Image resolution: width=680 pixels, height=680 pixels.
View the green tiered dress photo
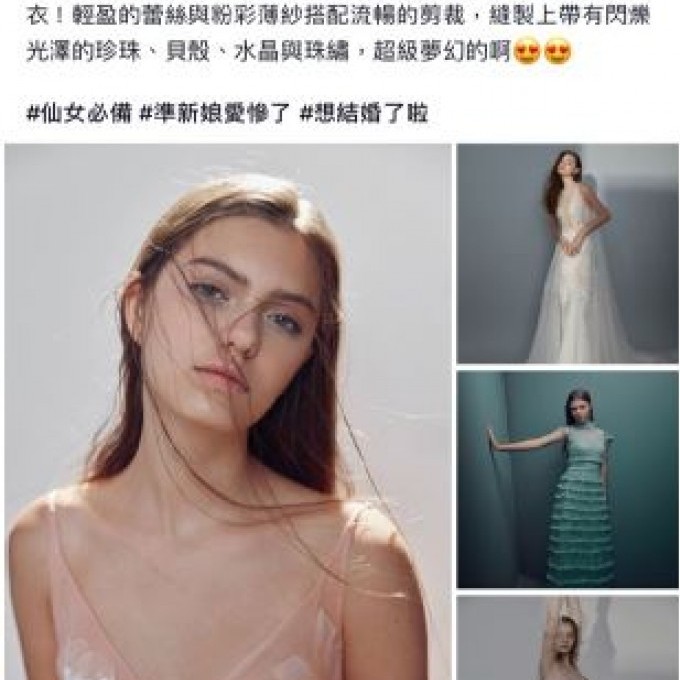(567, 480)
